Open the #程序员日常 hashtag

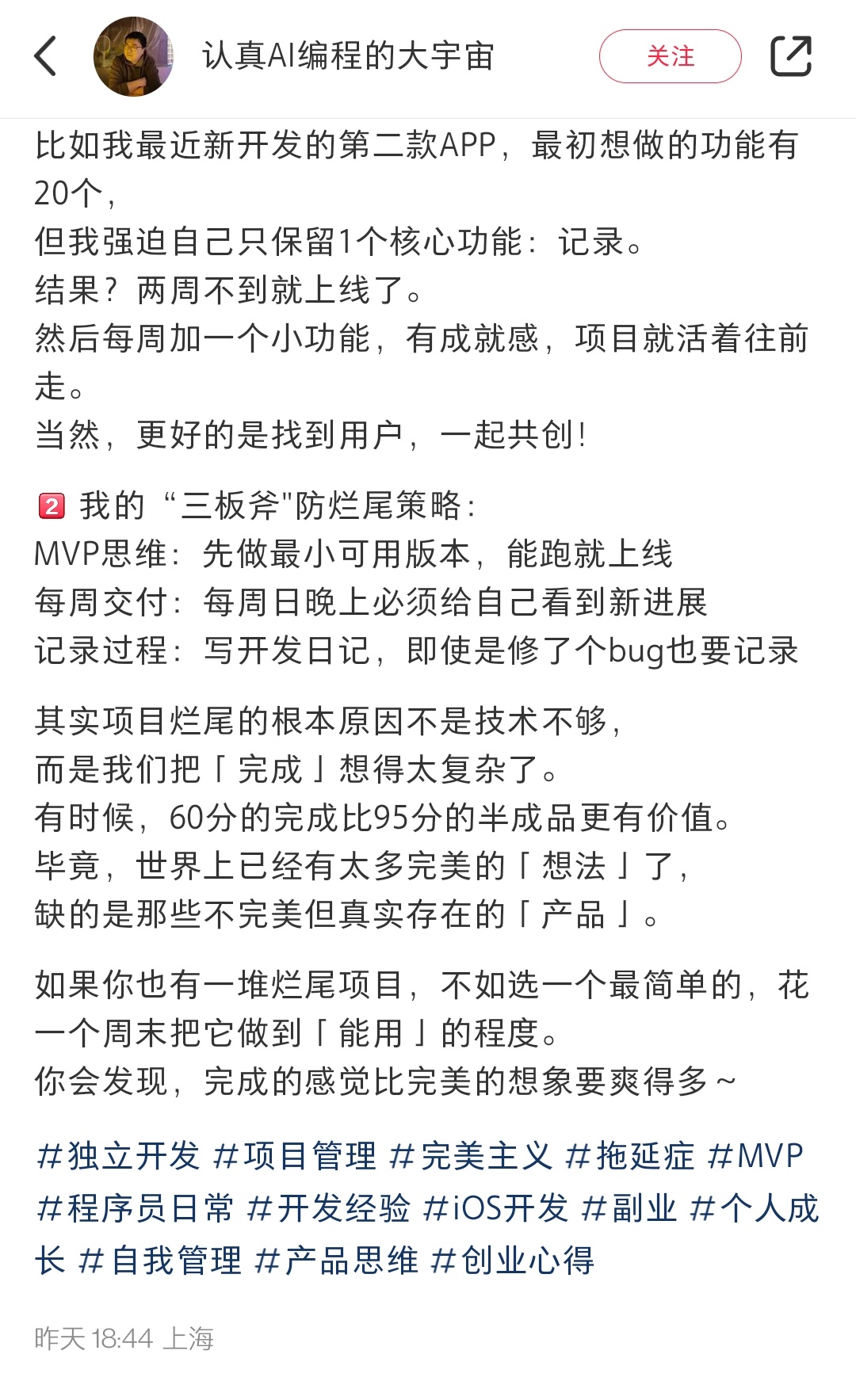[x=135, y=1208]
